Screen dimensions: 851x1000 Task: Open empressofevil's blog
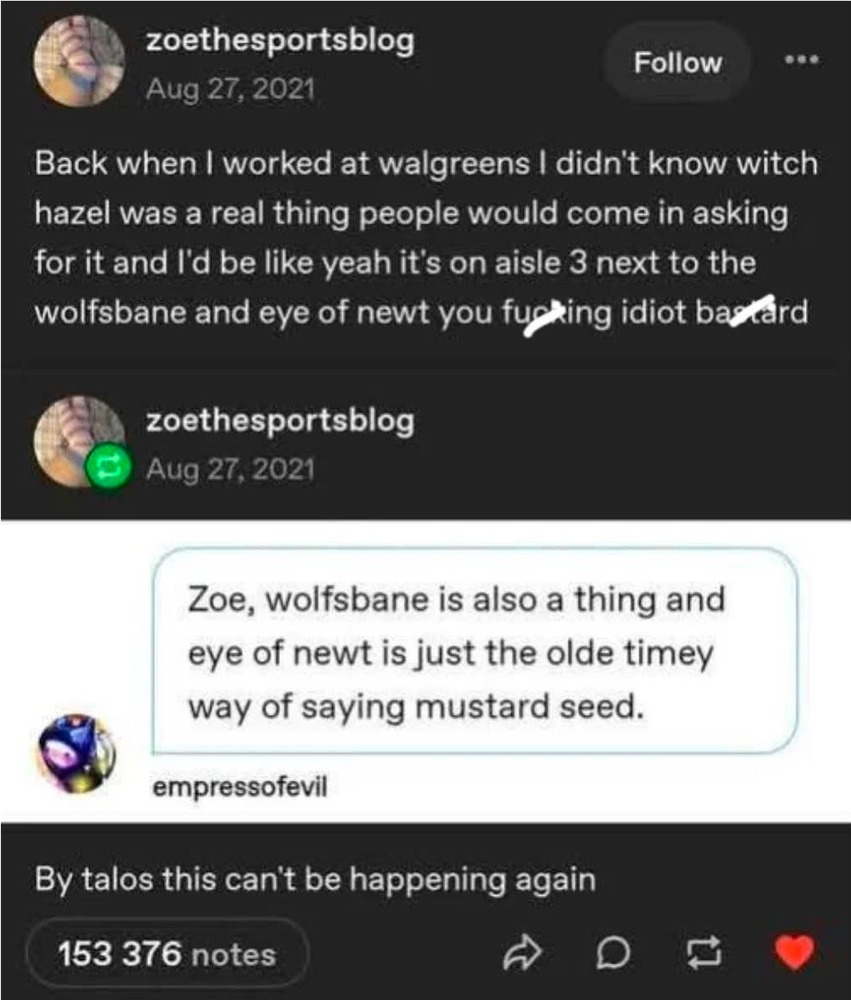239,787
